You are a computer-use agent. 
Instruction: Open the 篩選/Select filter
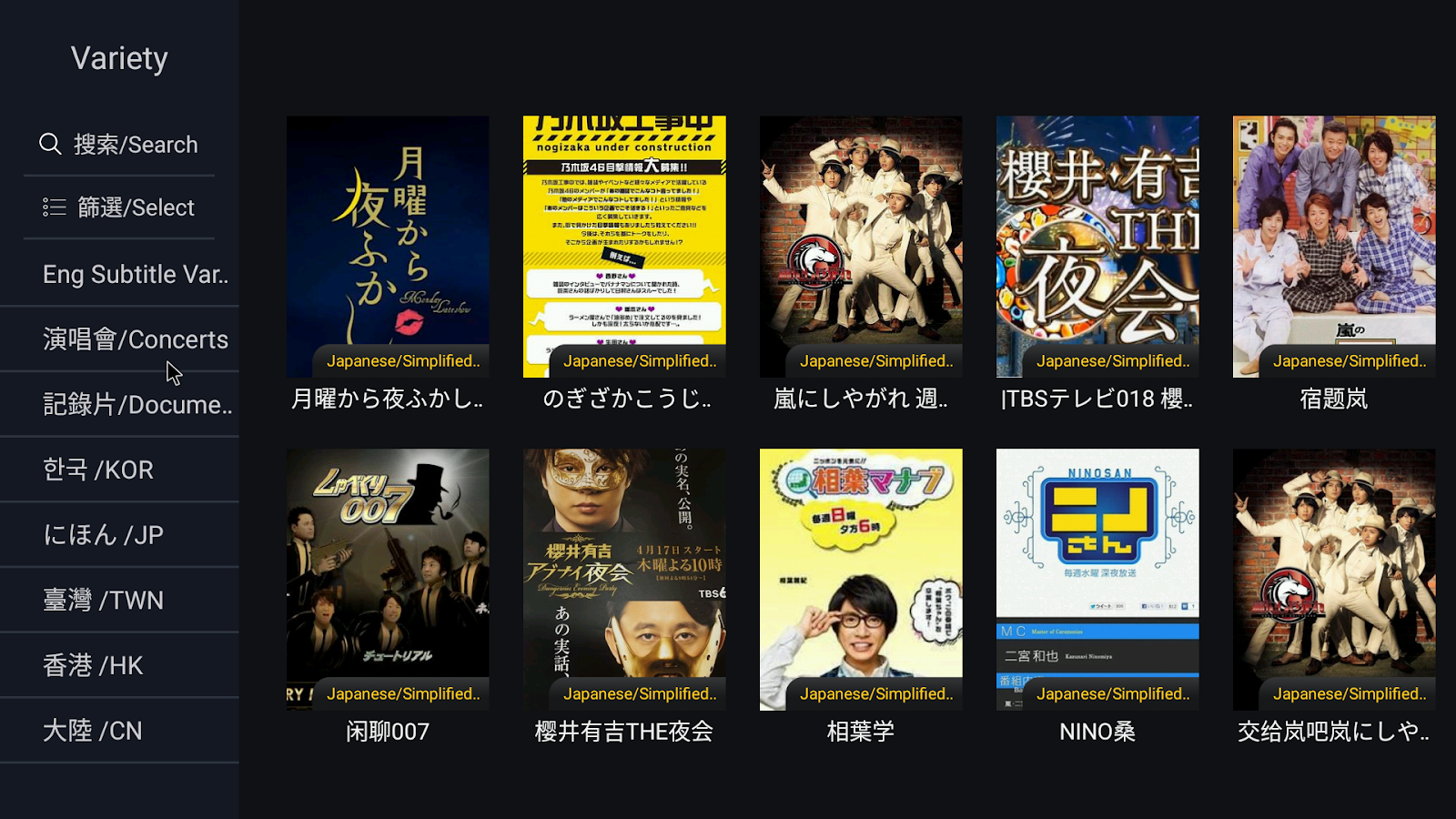(119, 207)
